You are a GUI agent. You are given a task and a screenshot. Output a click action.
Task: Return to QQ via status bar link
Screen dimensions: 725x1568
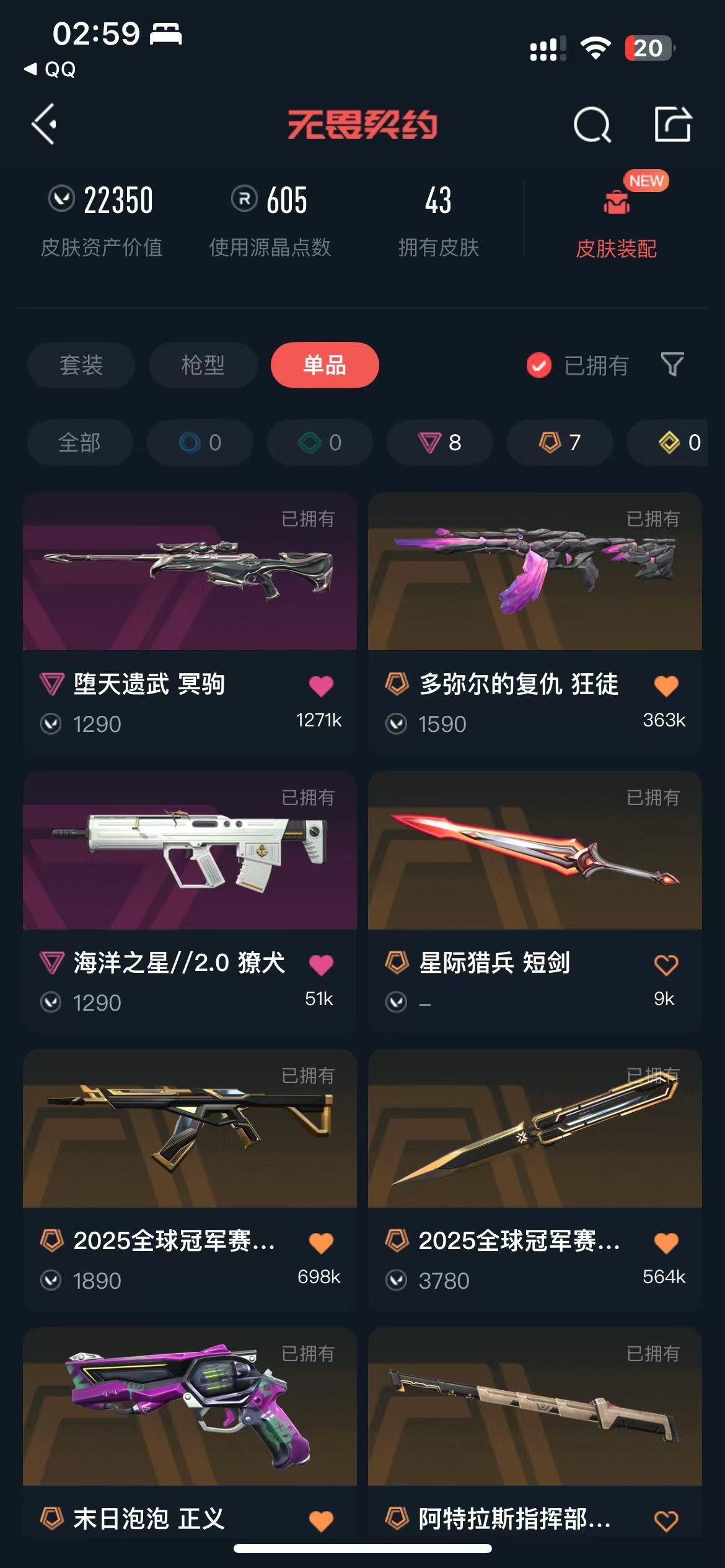pos(50,69)
